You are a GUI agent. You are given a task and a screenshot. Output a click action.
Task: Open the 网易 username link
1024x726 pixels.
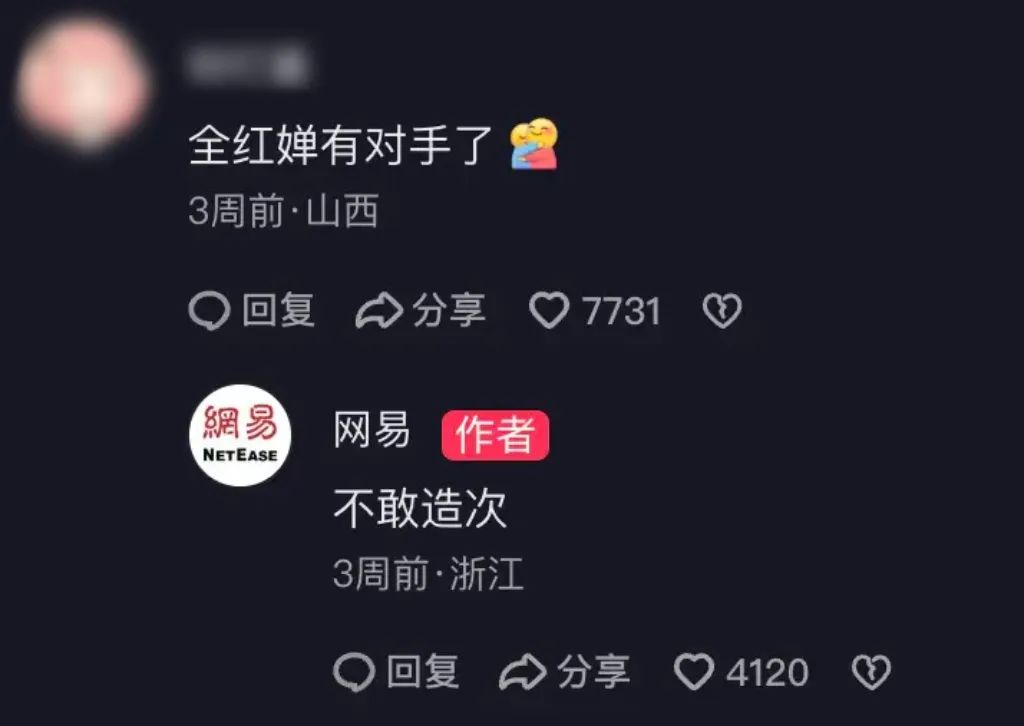(x=371, y=432)
